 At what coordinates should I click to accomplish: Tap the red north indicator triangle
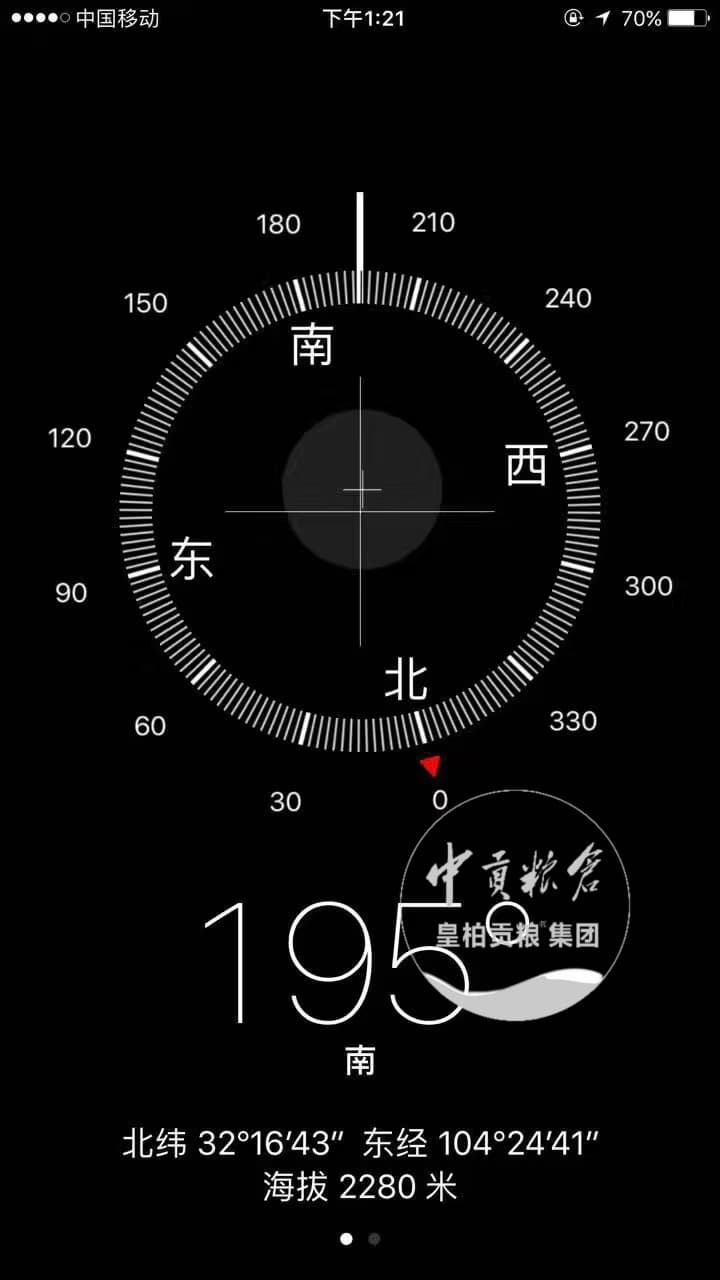(x=430, y=764)
